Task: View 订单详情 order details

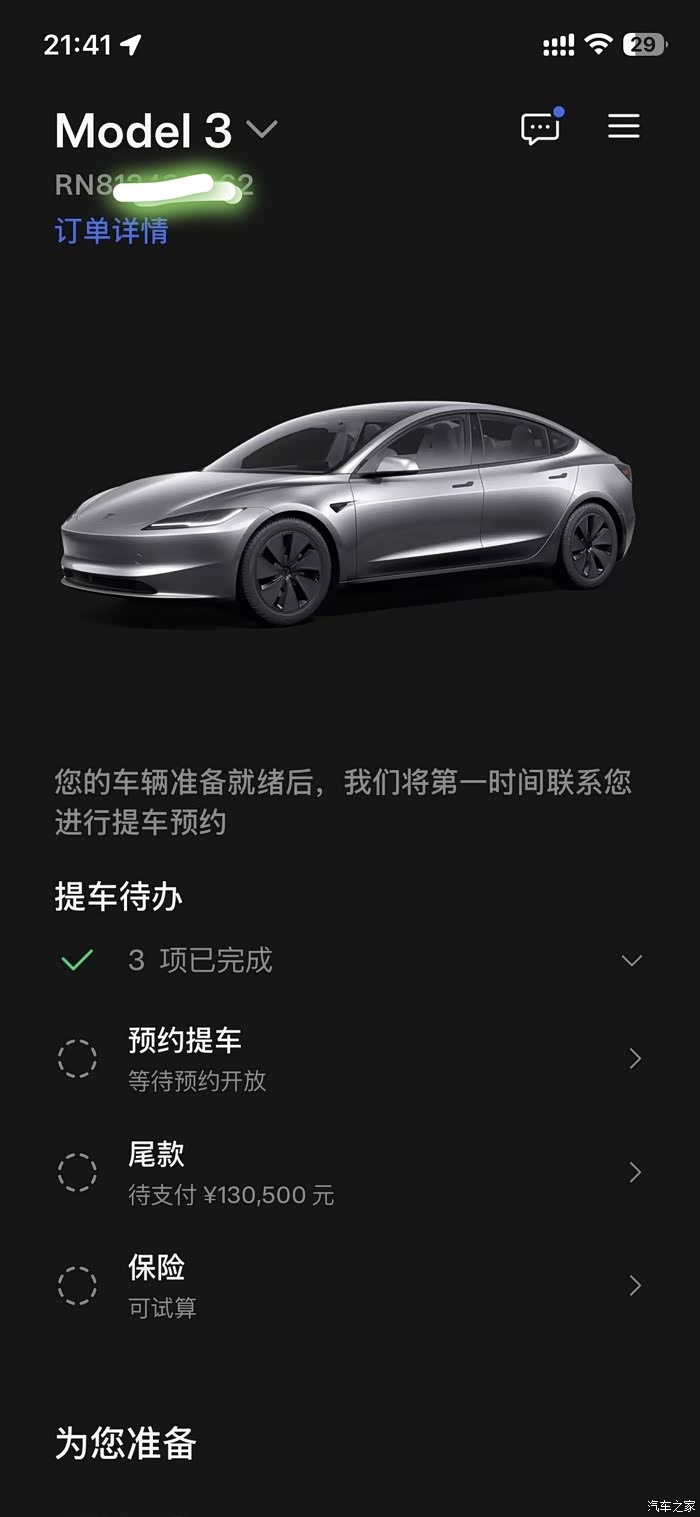Action: [x=111, y=231]
